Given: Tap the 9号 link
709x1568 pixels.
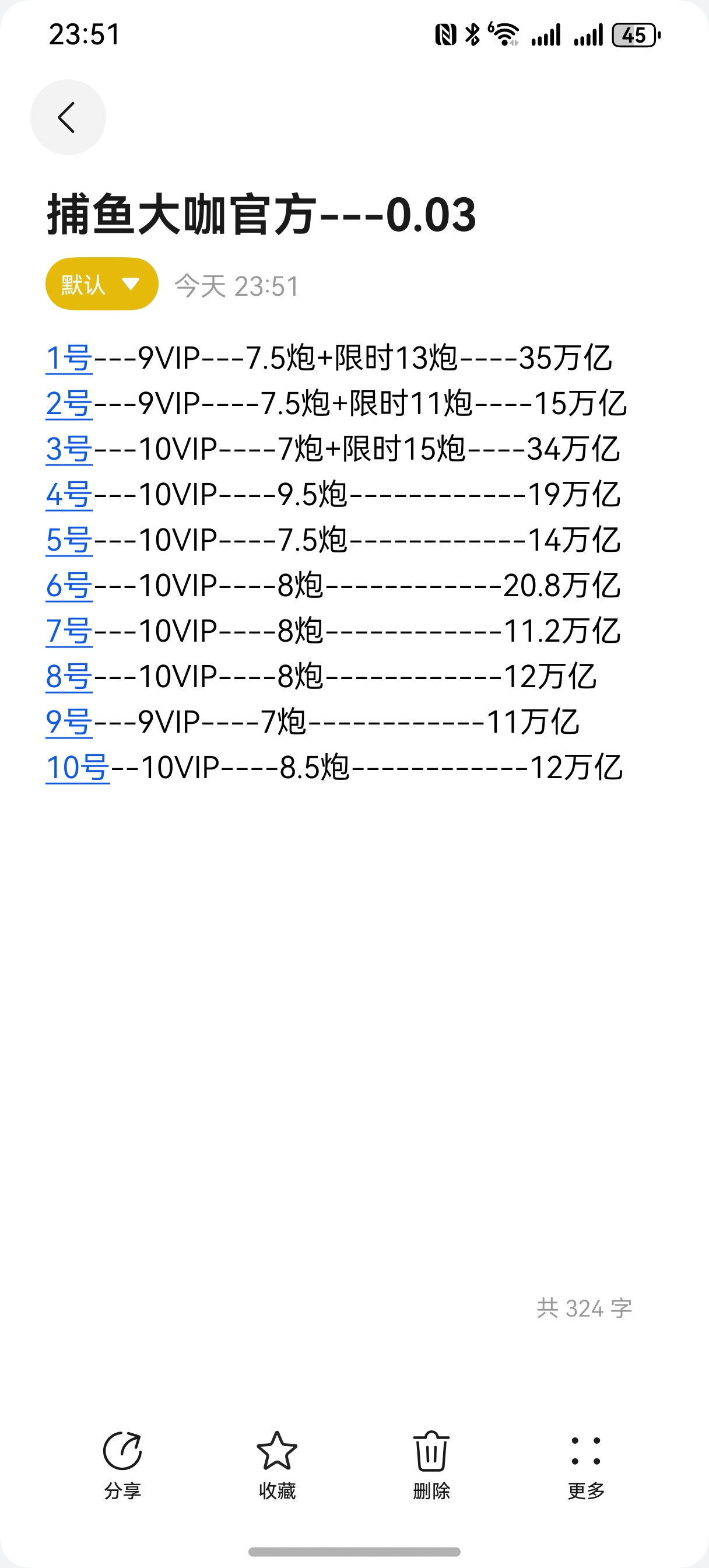Looking at the screenshot, I should click(69, 722).
